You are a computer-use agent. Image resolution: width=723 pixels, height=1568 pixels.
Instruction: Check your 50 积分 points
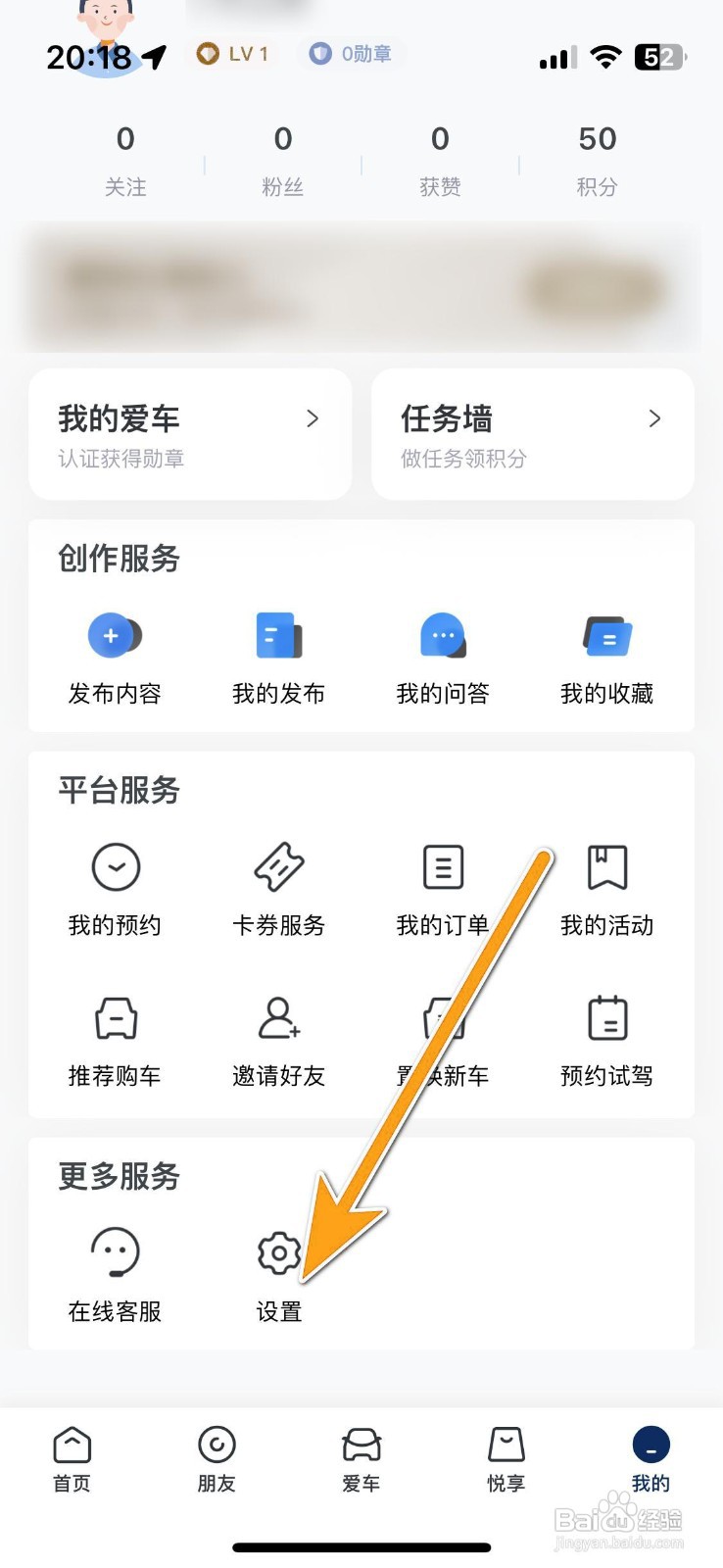(597, 157)
